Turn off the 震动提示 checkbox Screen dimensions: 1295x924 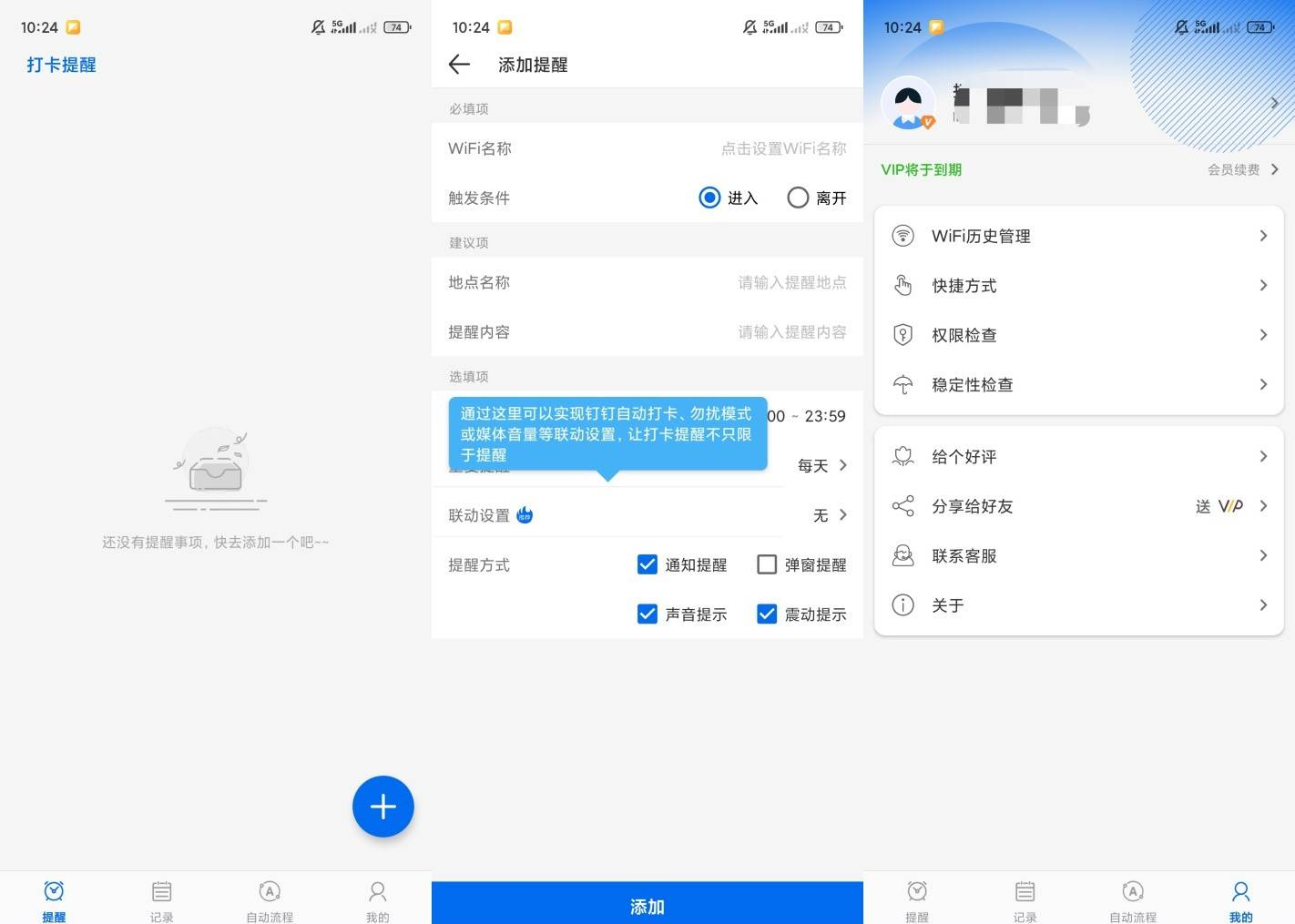[767, 614]
